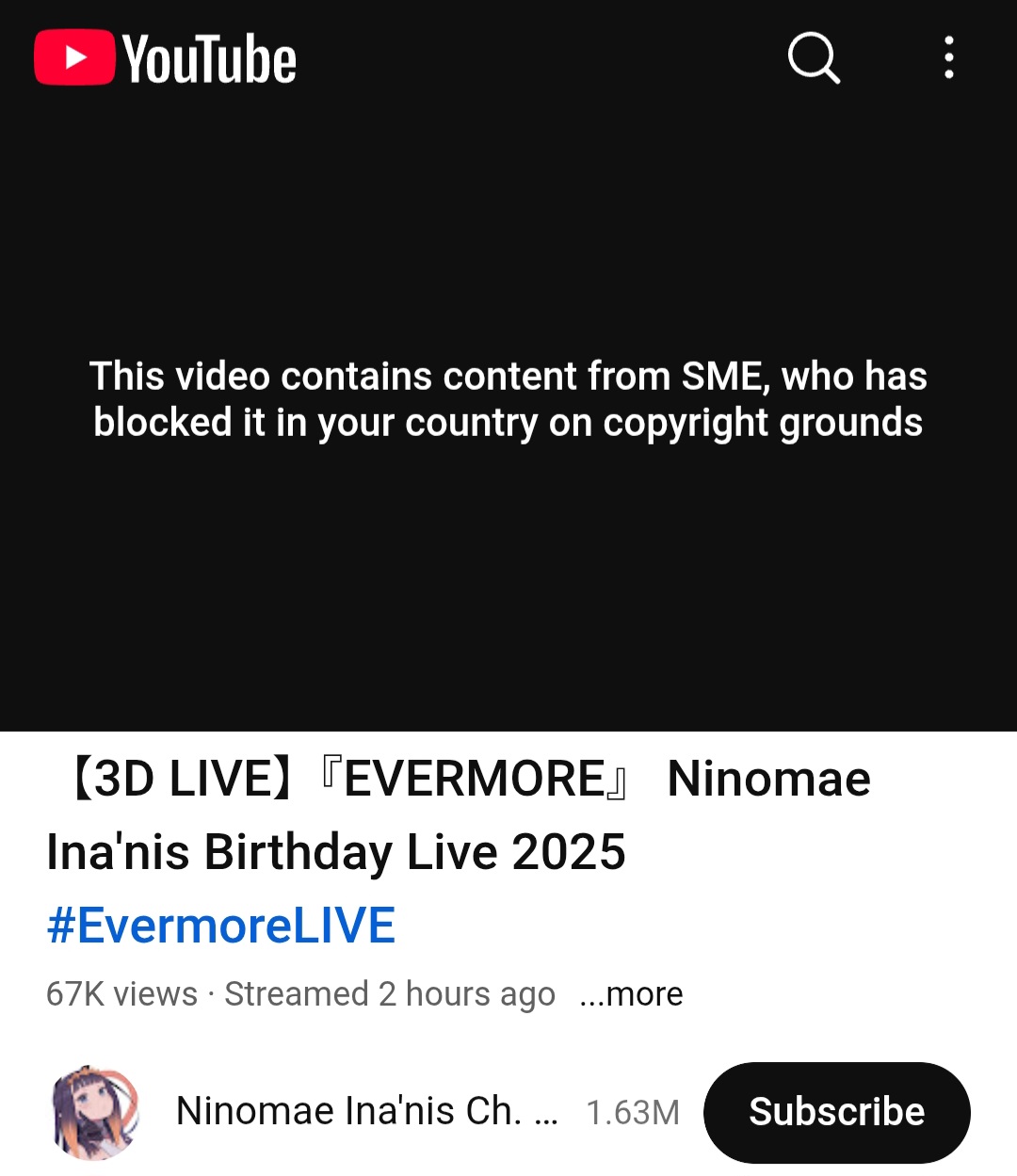This screenshot has height=1176, width=1017.
Task: Expand video description with ...more
Action: (x=631, y=994)
